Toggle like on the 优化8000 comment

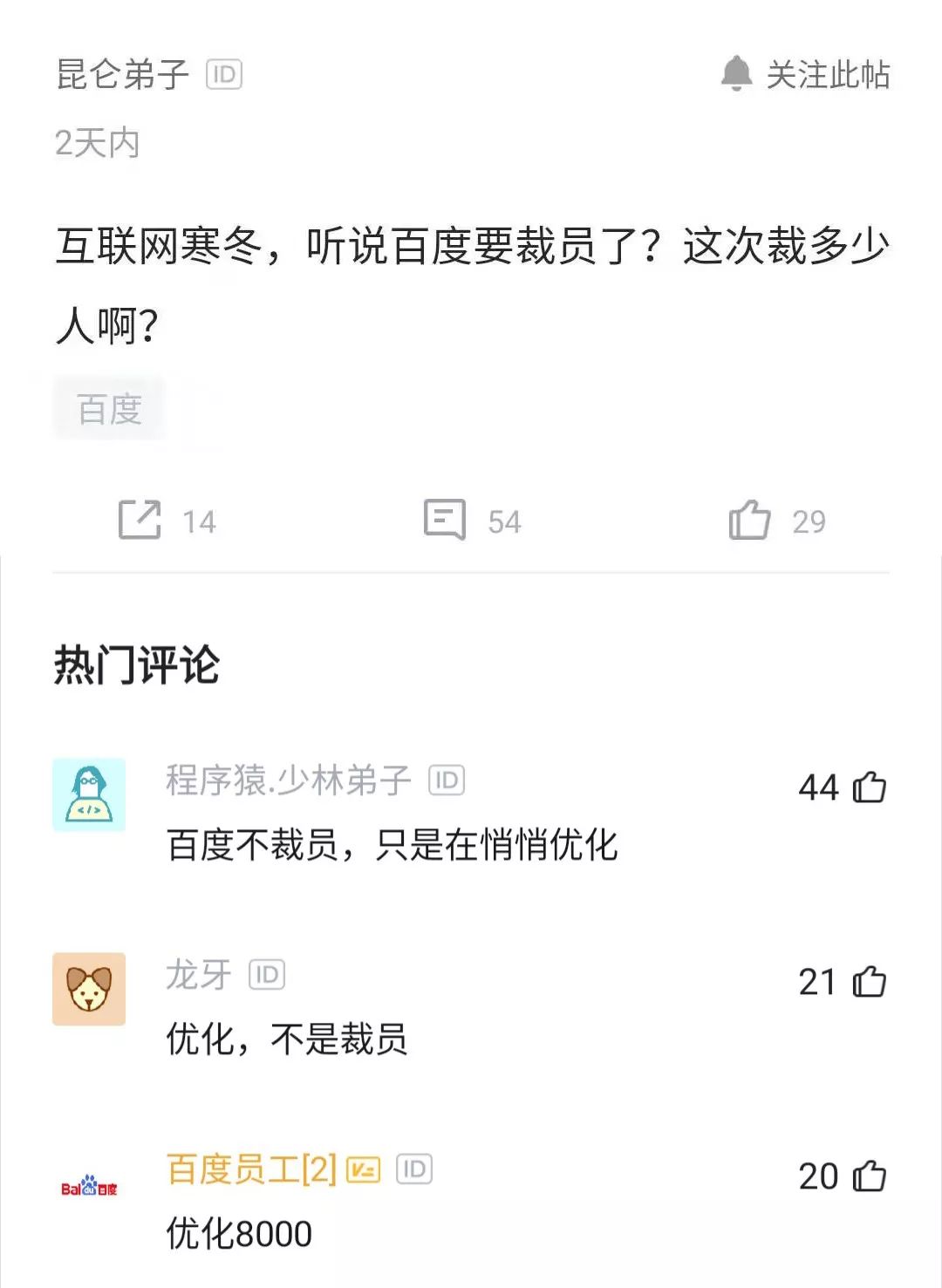[x=870, y=1177]
